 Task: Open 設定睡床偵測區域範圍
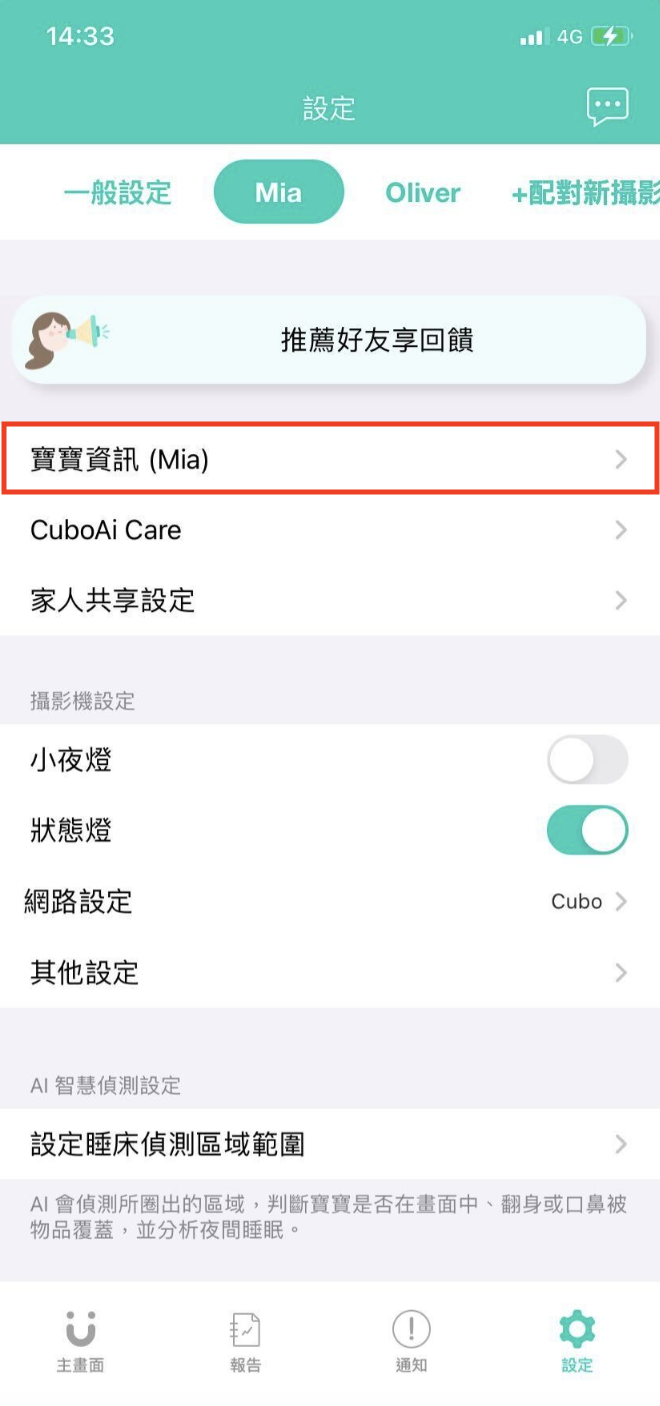click(x=329, y=1144)
